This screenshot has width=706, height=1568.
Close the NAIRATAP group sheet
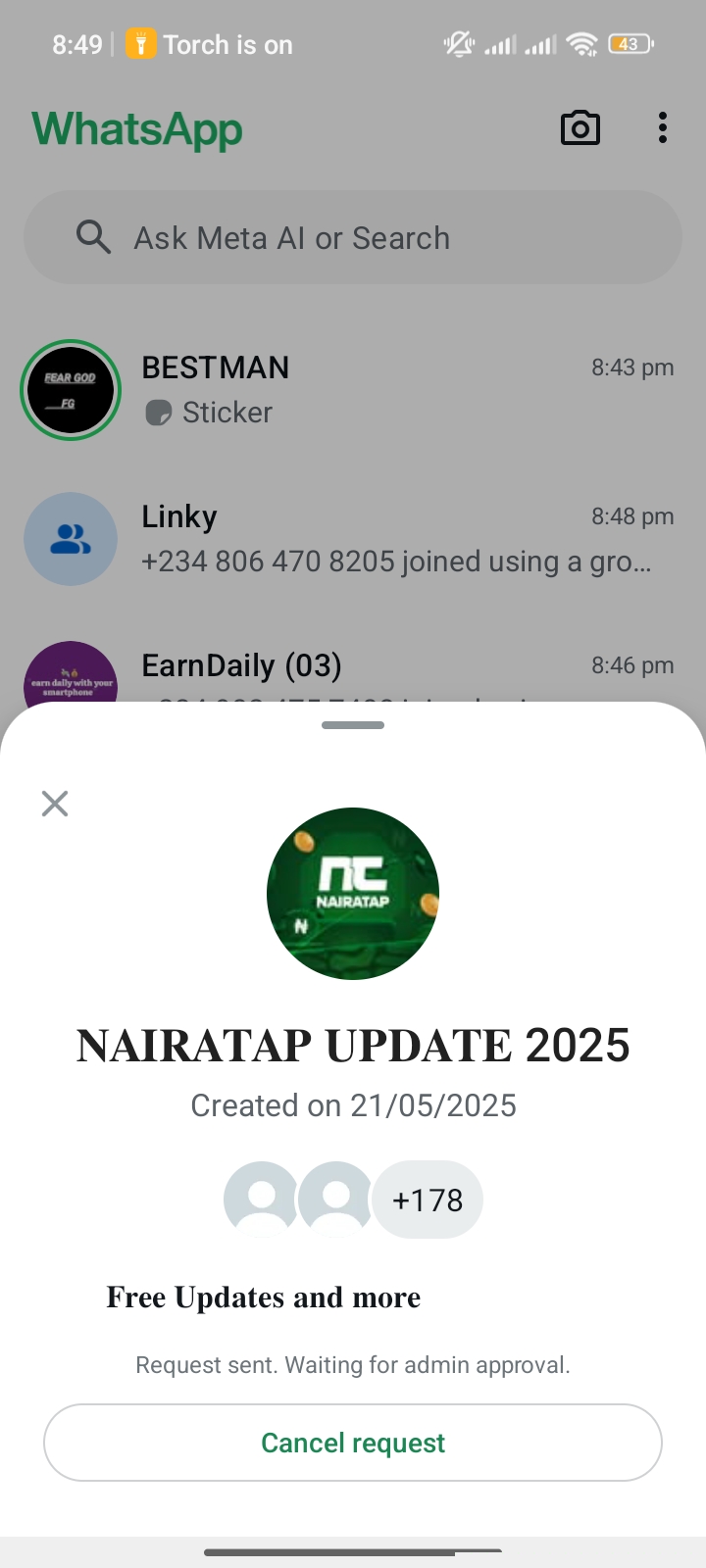click(x=55, y=804)
